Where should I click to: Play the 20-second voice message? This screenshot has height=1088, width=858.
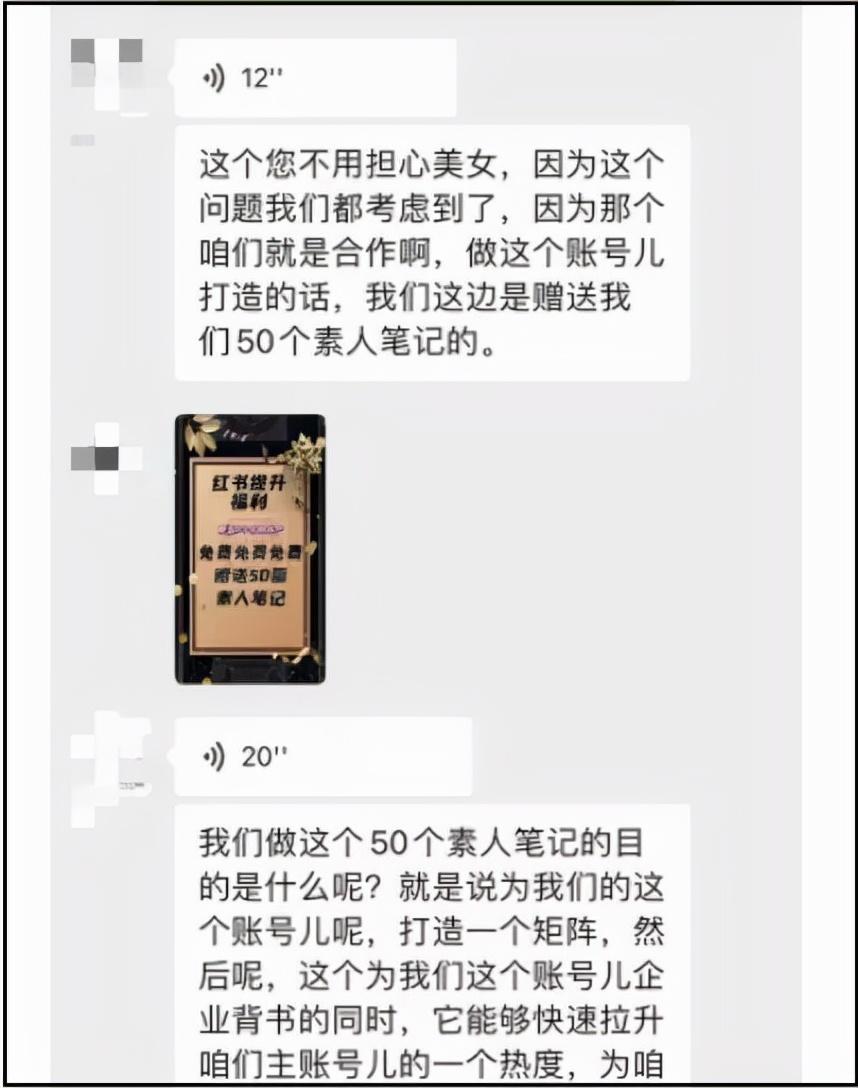(322, 757)
